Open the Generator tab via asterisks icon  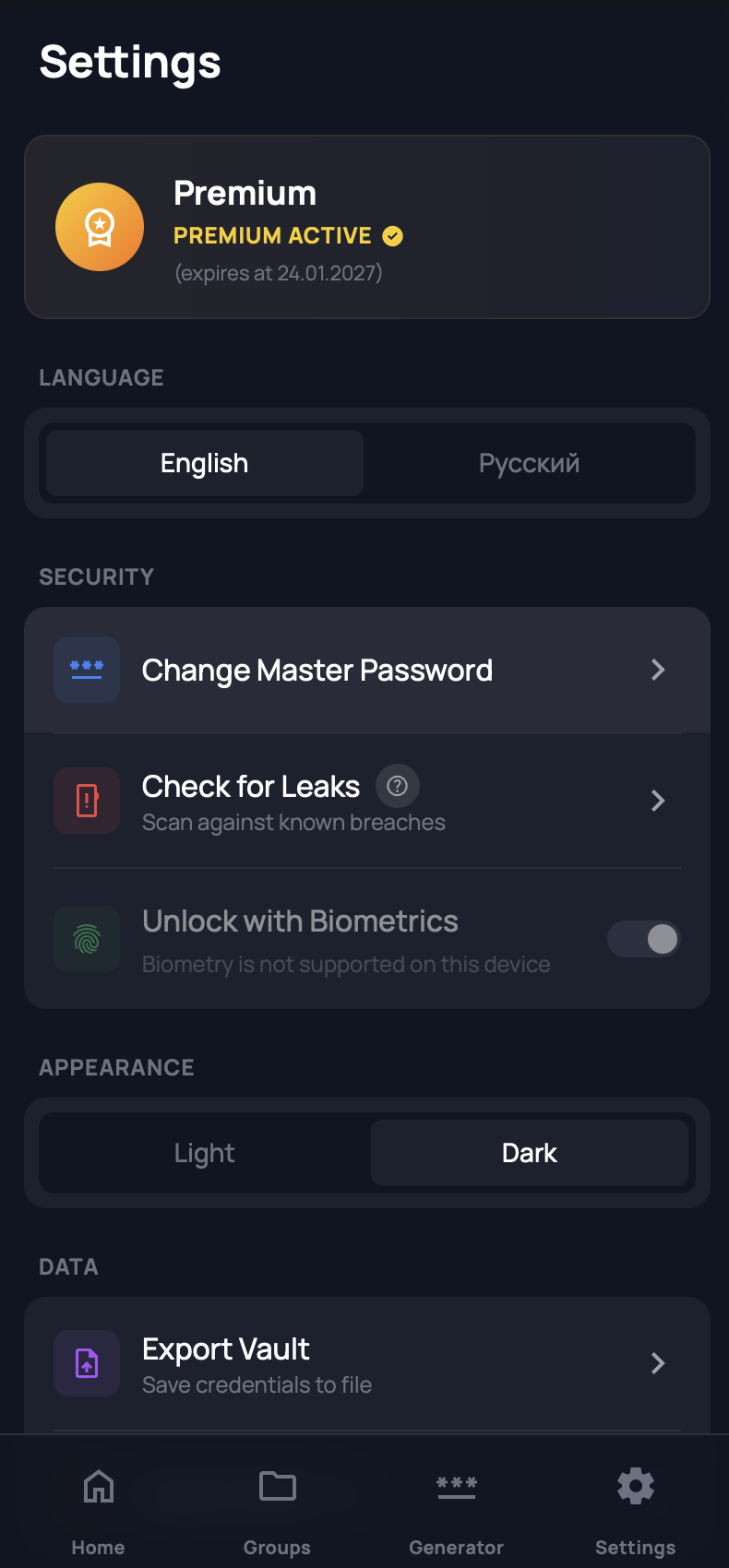[x=456, y=1487]
